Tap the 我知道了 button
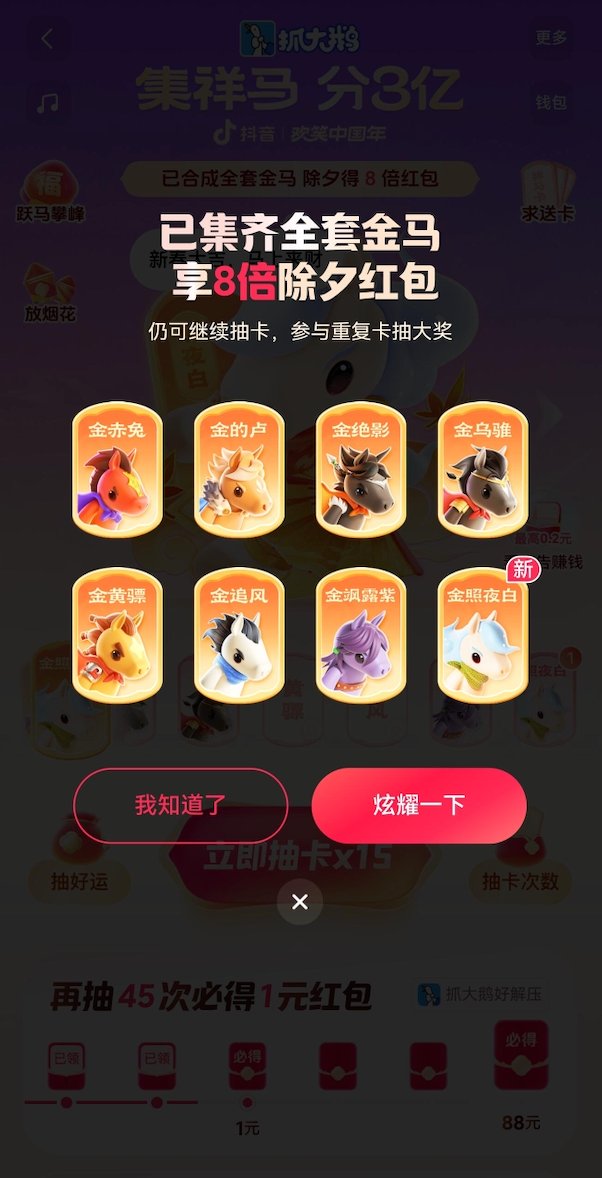The width and height of the screenshot is (602, 1178). [180, 806]
